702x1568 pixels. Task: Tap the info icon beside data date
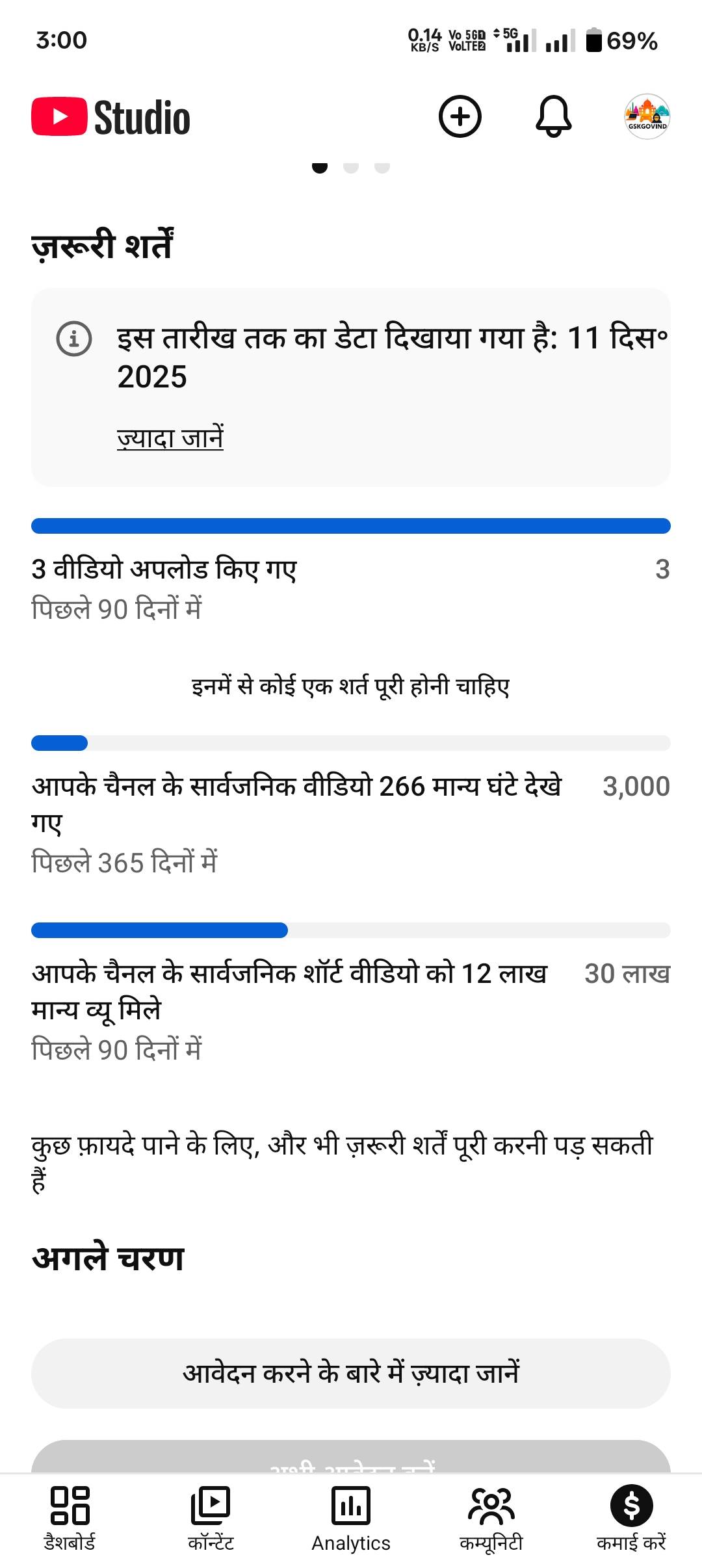pos(74,339)
